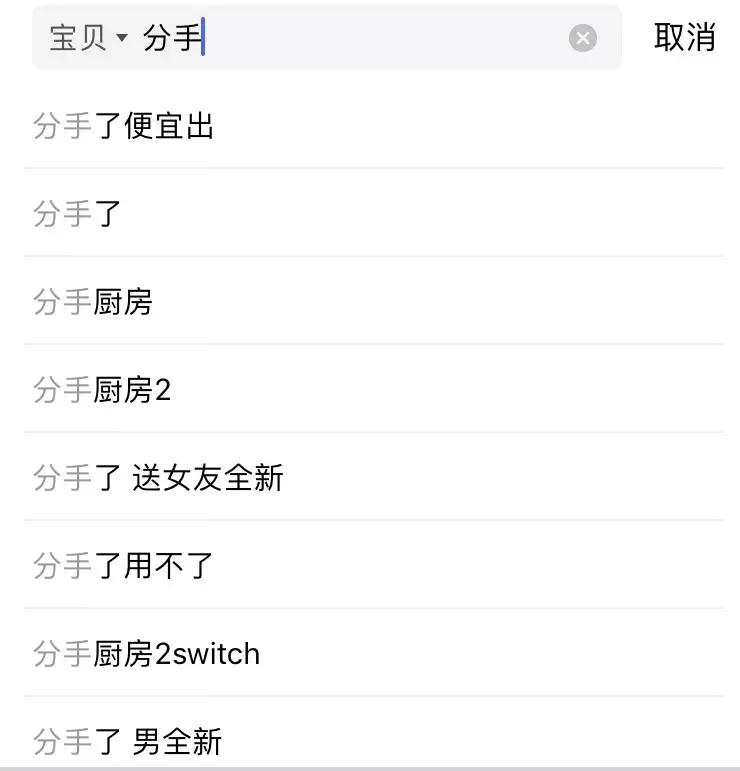Tap suggestion 分手了 送女友全新
The width and height of the screenshot is (740, 771).
coord(160,478)
